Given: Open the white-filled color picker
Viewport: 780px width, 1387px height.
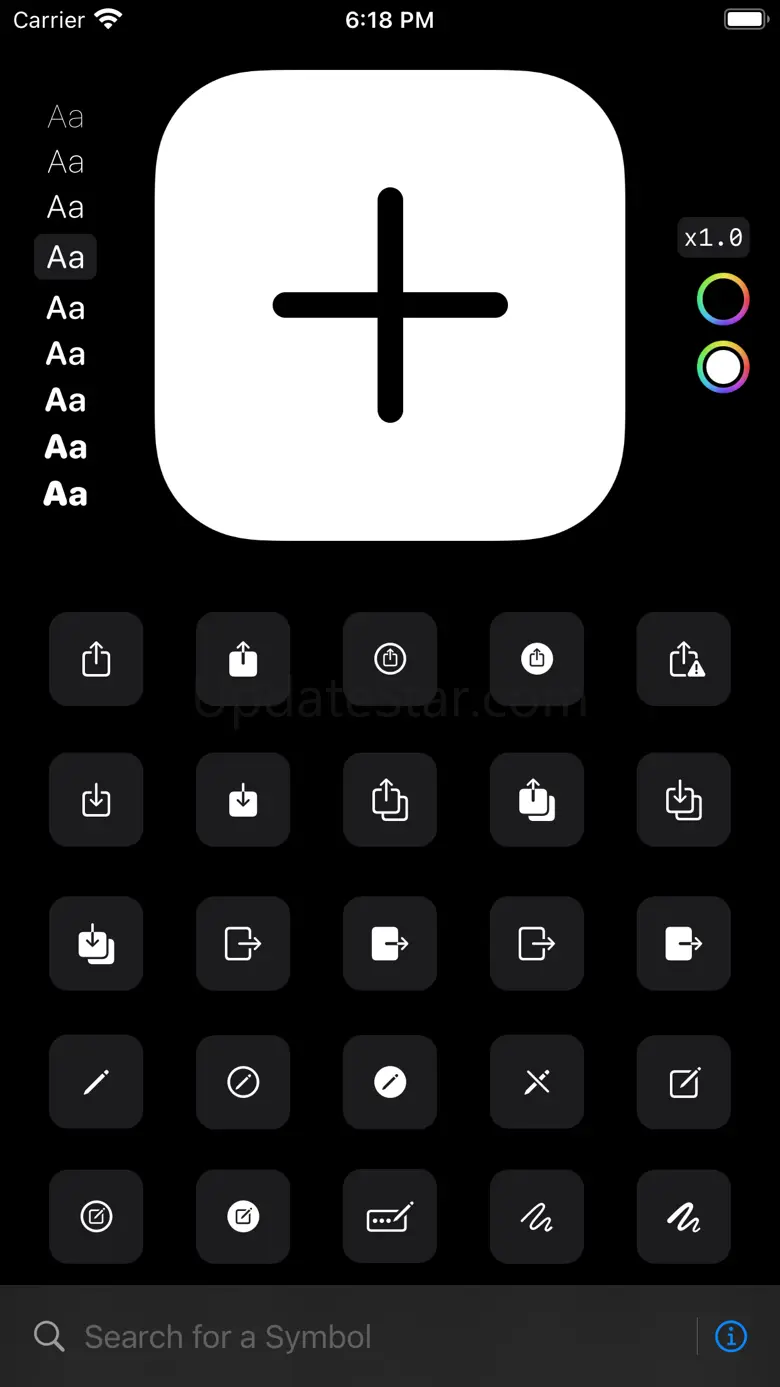Looking at the screenshot, I should click(x=723, y=367).
